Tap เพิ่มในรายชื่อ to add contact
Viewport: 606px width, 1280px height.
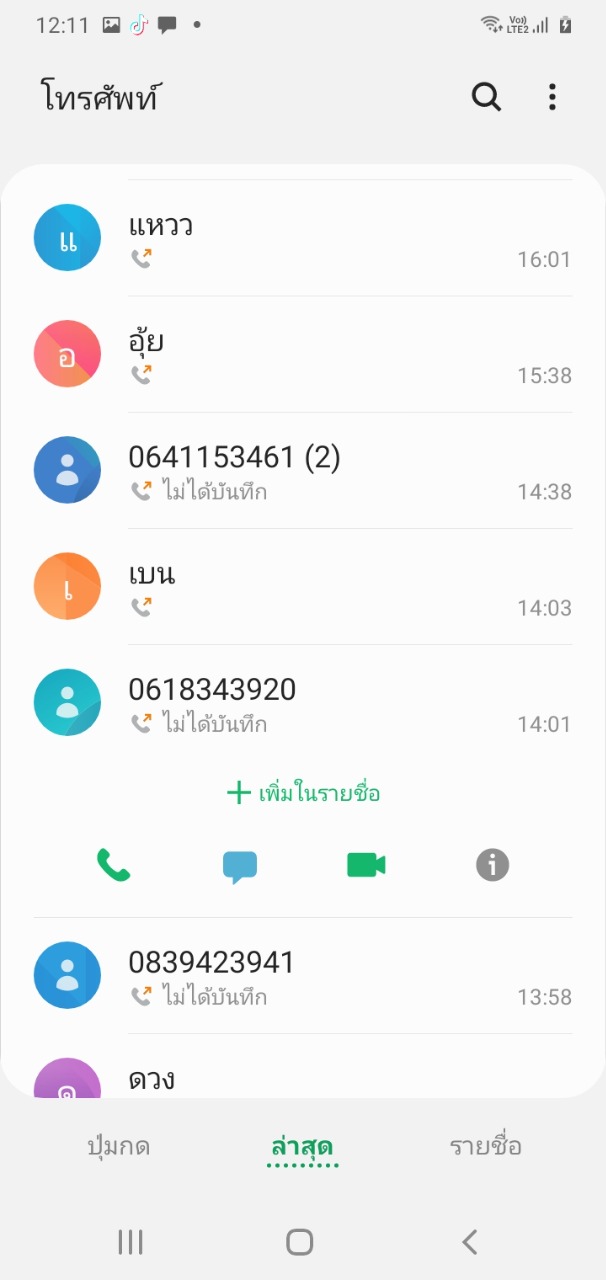303,793
